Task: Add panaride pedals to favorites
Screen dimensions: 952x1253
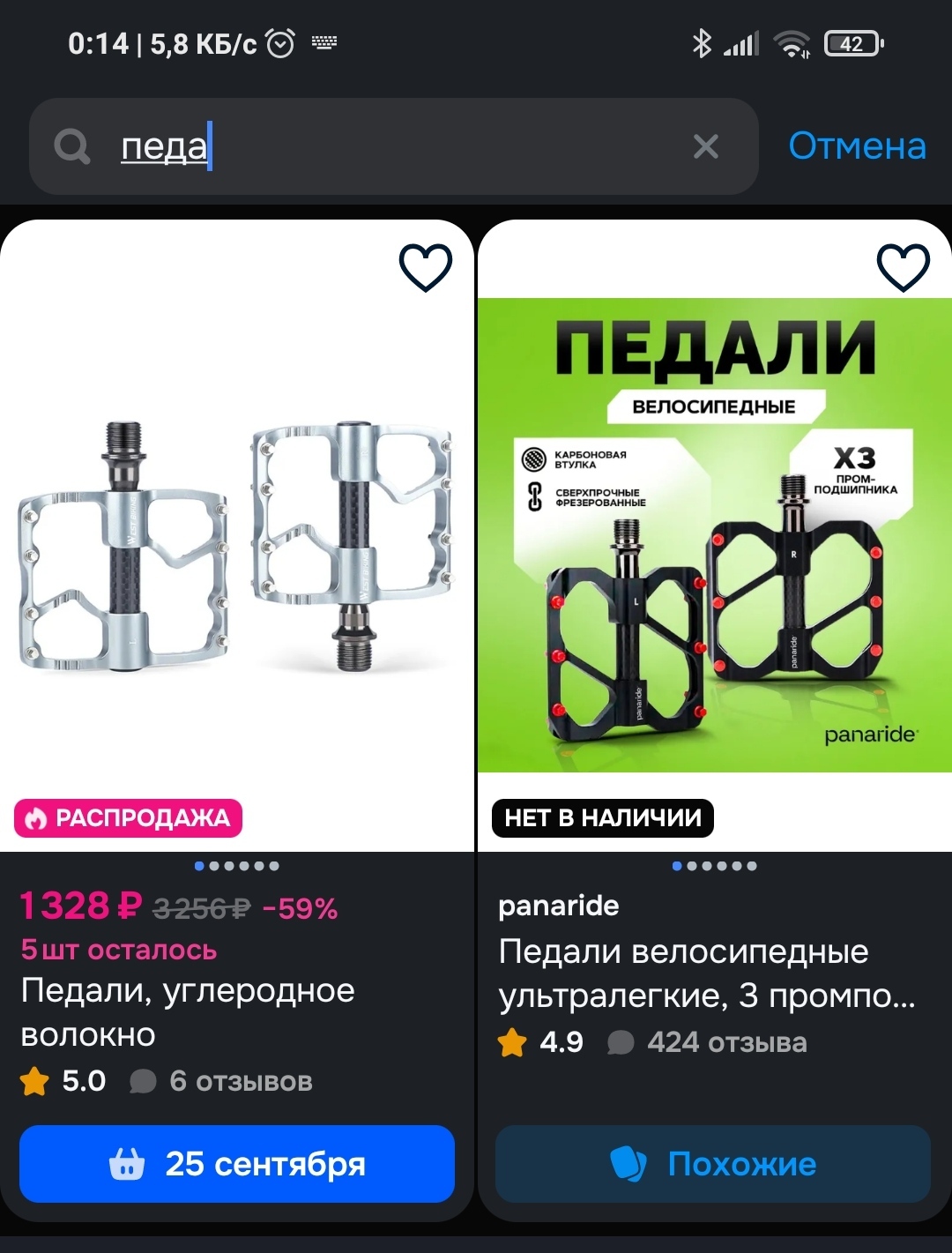Action: coord(904,267)
